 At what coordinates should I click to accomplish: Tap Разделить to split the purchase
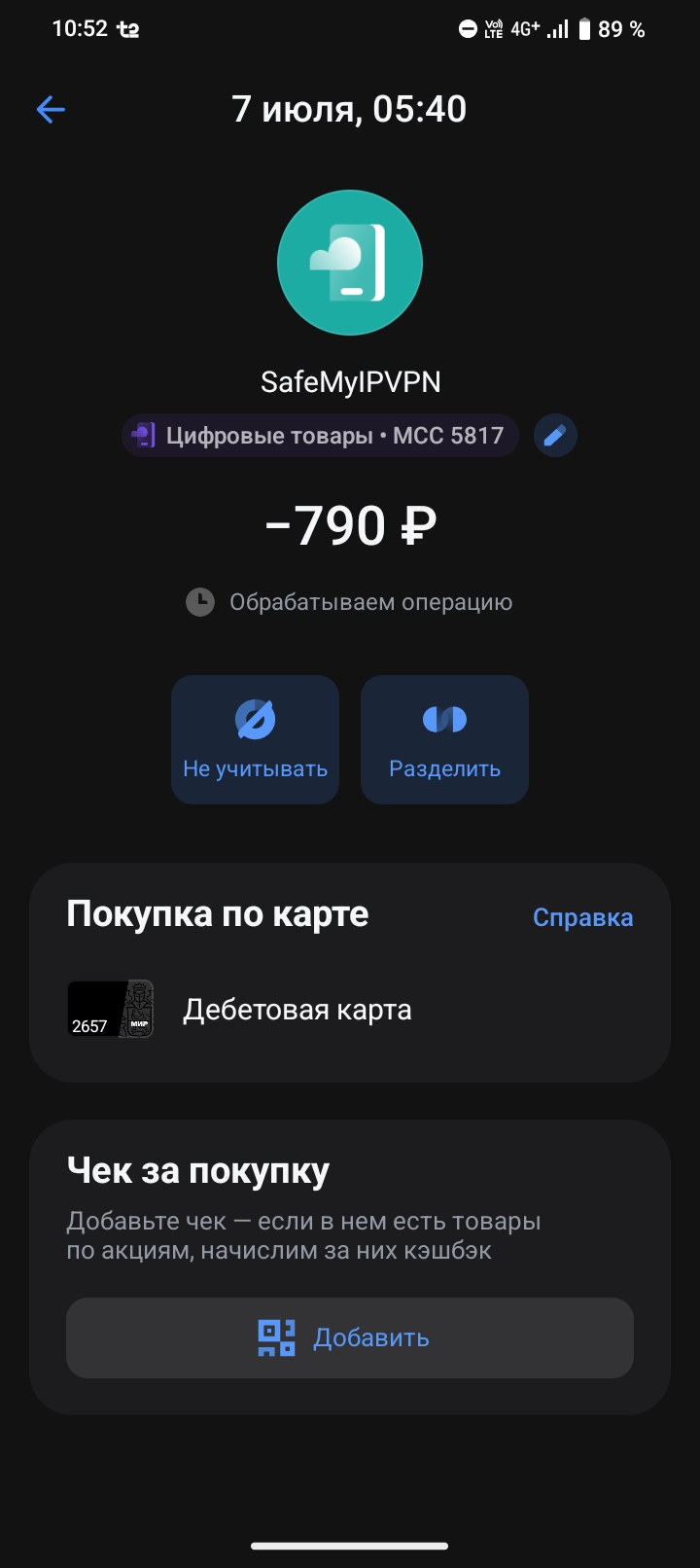point(444,740)
